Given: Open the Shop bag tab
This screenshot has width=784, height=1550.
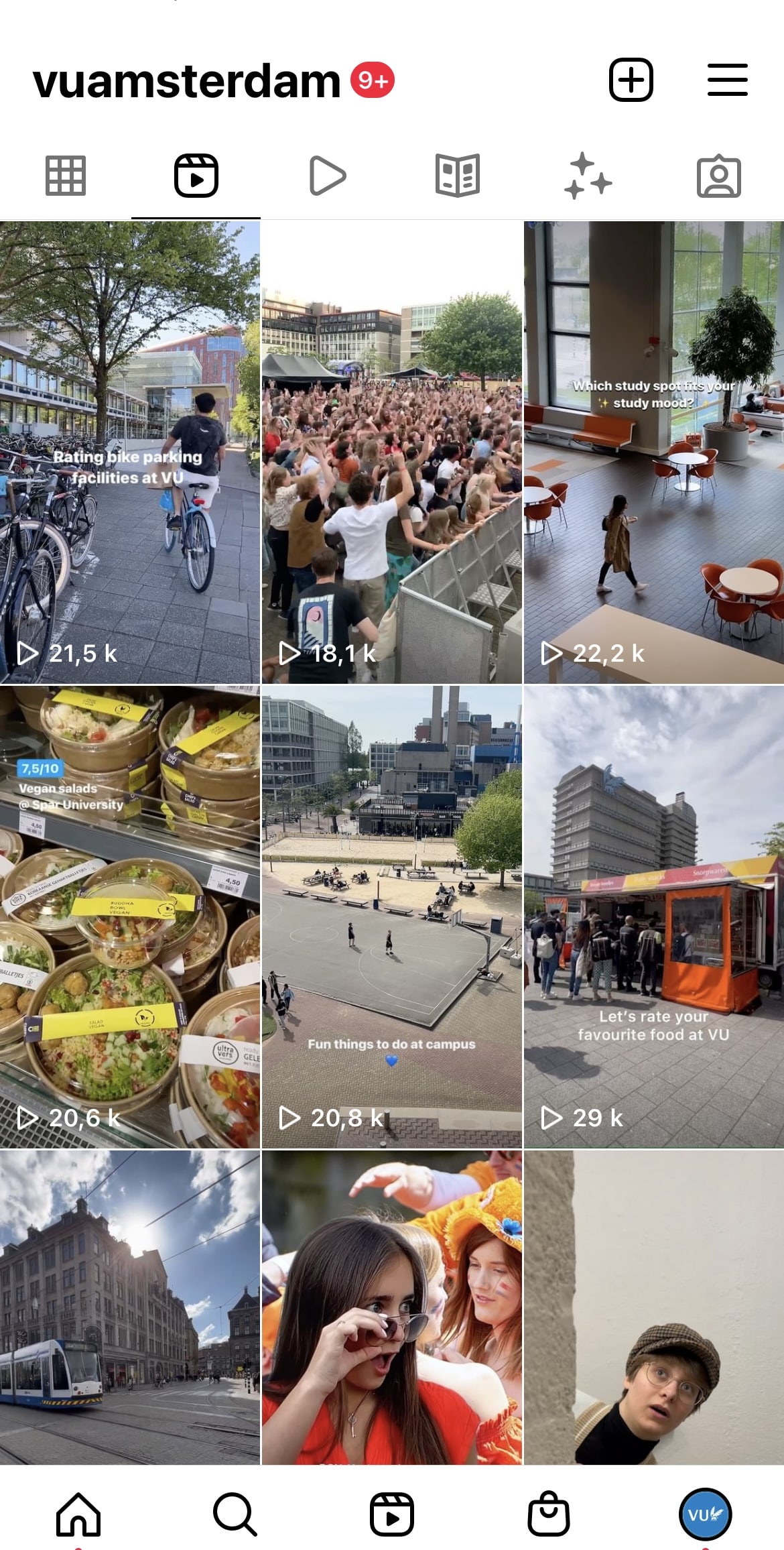Looking at the screenshot, I should (548, 1514).
